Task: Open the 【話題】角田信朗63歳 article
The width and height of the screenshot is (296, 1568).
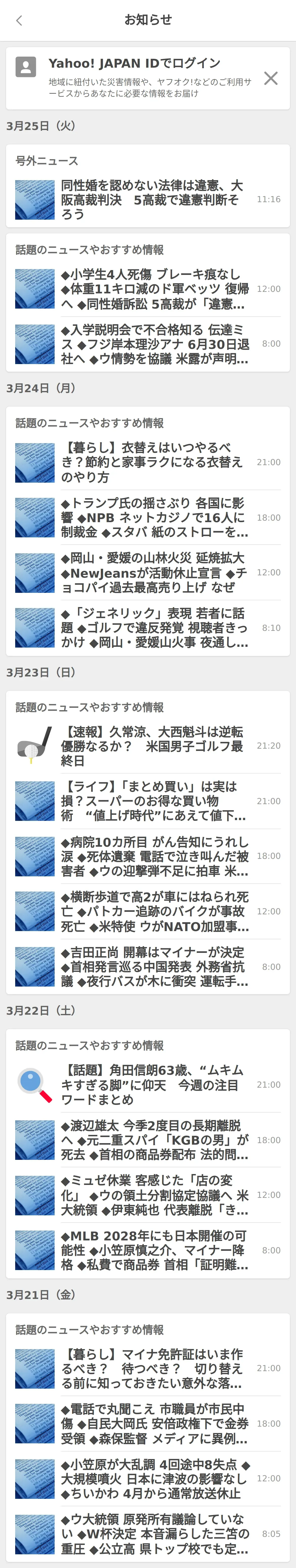Action: 152,1085
